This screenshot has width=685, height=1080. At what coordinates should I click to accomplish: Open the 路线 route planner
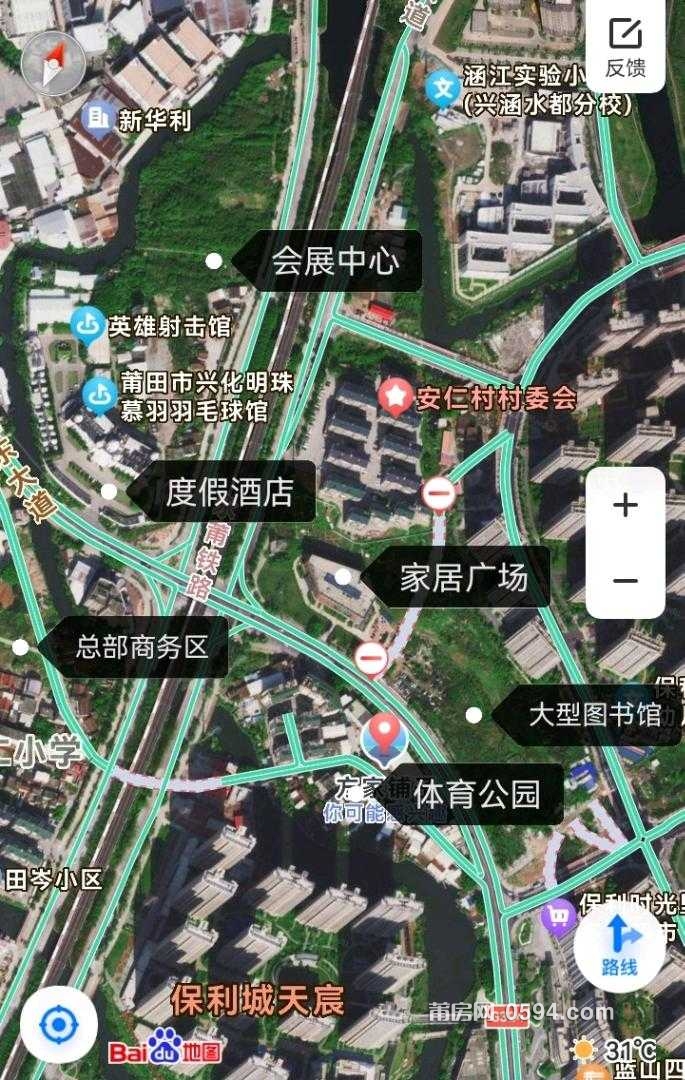point(619,946)
